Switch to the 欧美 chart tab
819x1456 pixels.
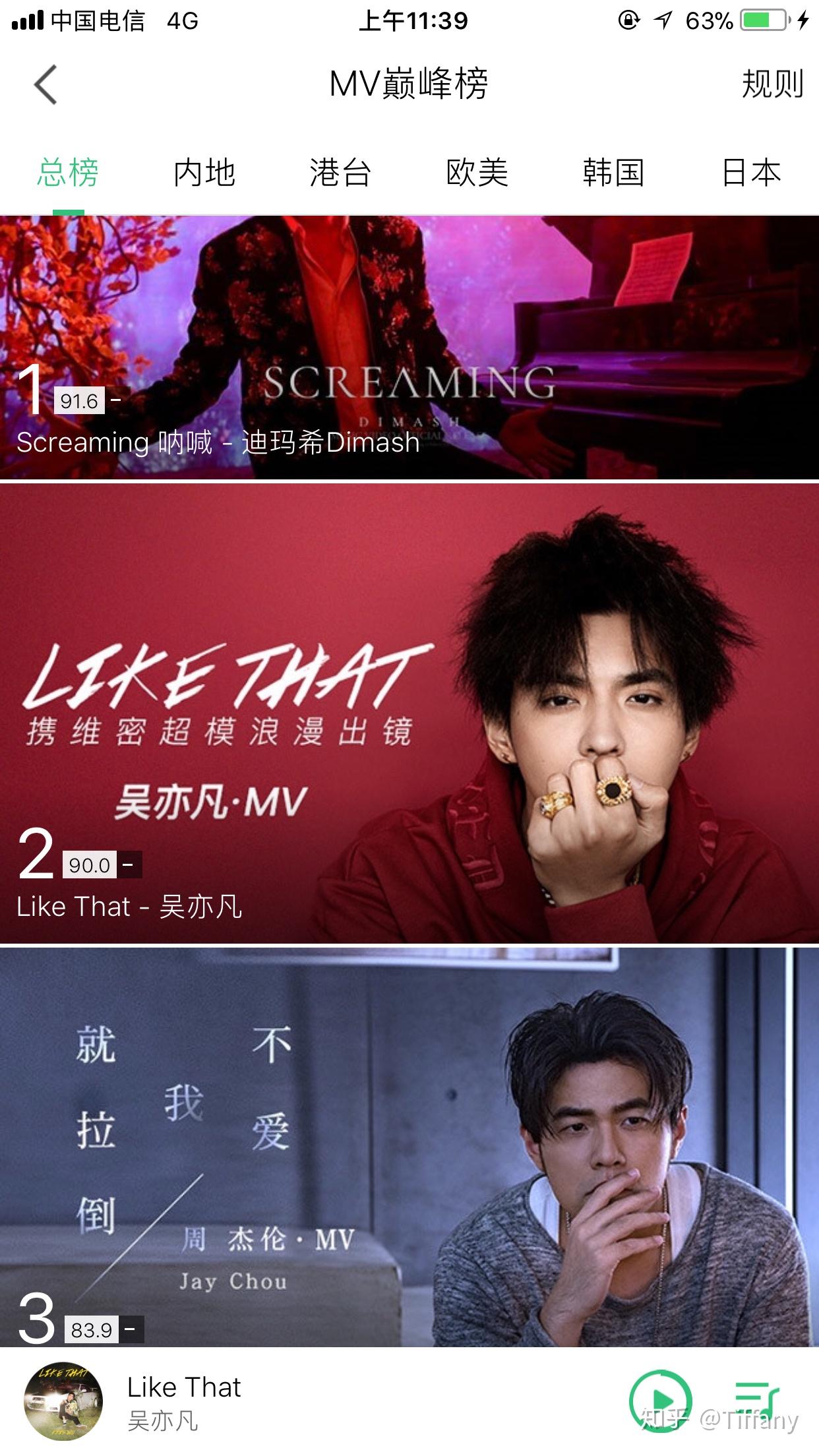pyautogui.click(x=477, y=173)
